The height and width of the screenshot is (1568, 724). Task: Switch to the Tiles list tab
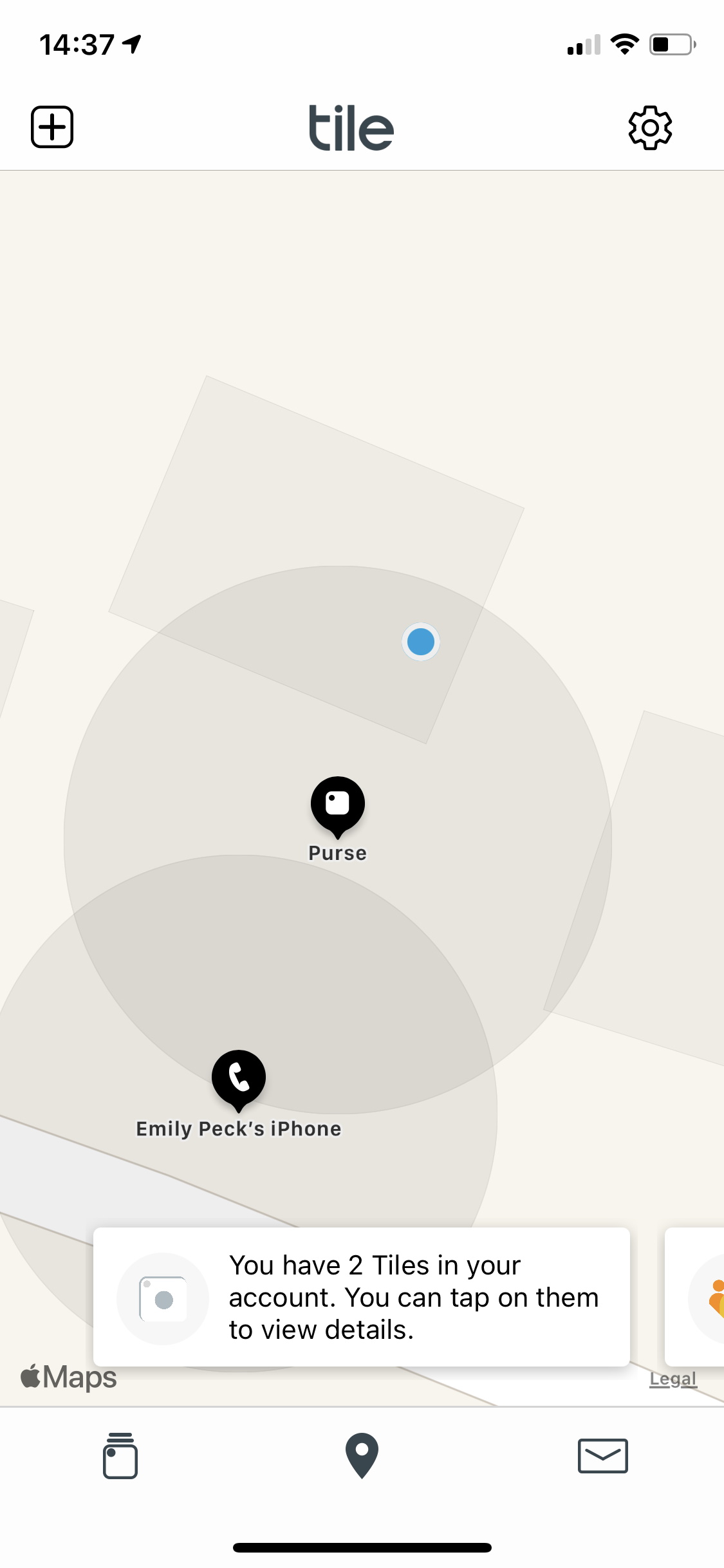120,1456
